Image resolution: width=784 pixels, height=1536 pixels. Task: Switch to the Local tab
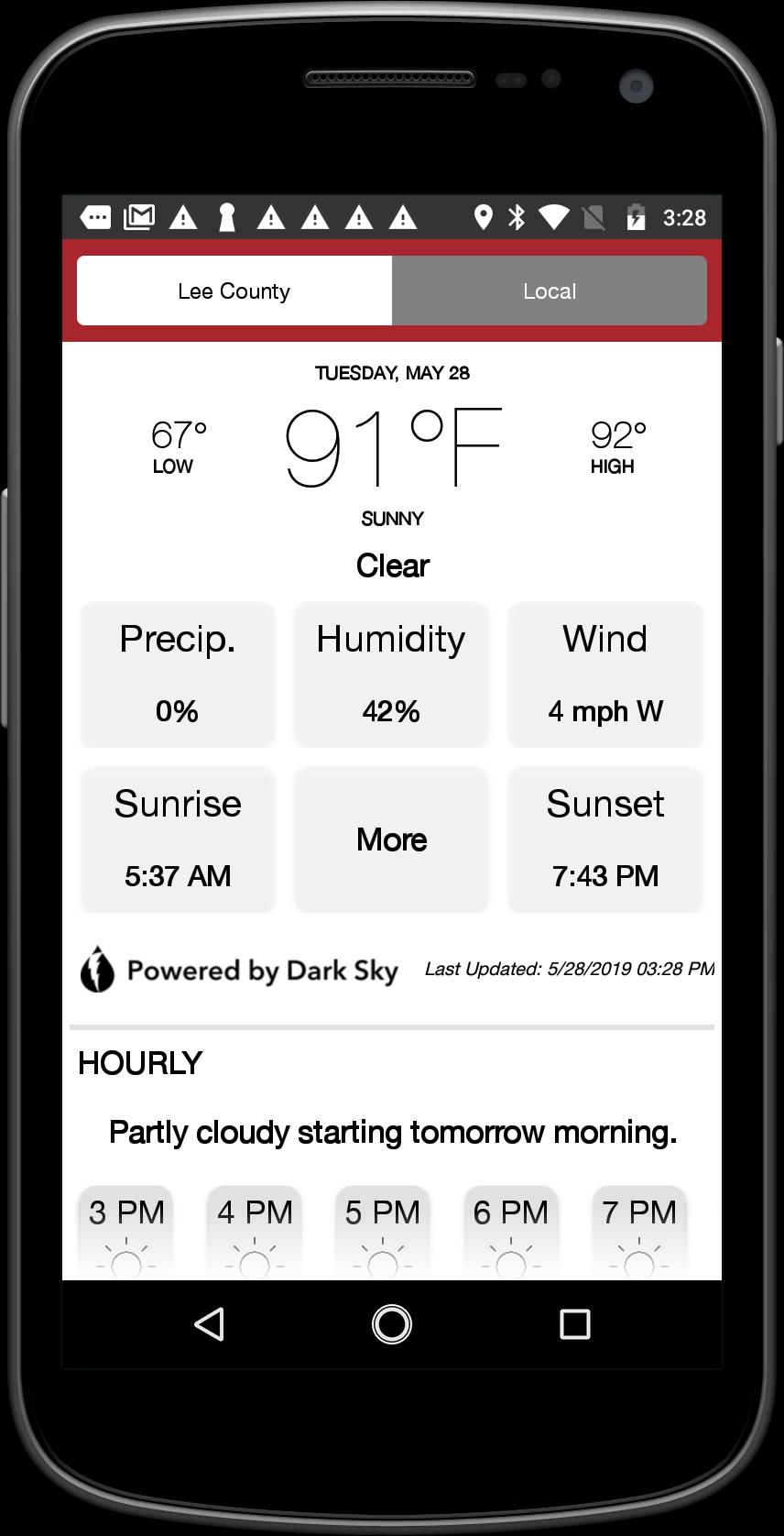click(x=549, y=291)
